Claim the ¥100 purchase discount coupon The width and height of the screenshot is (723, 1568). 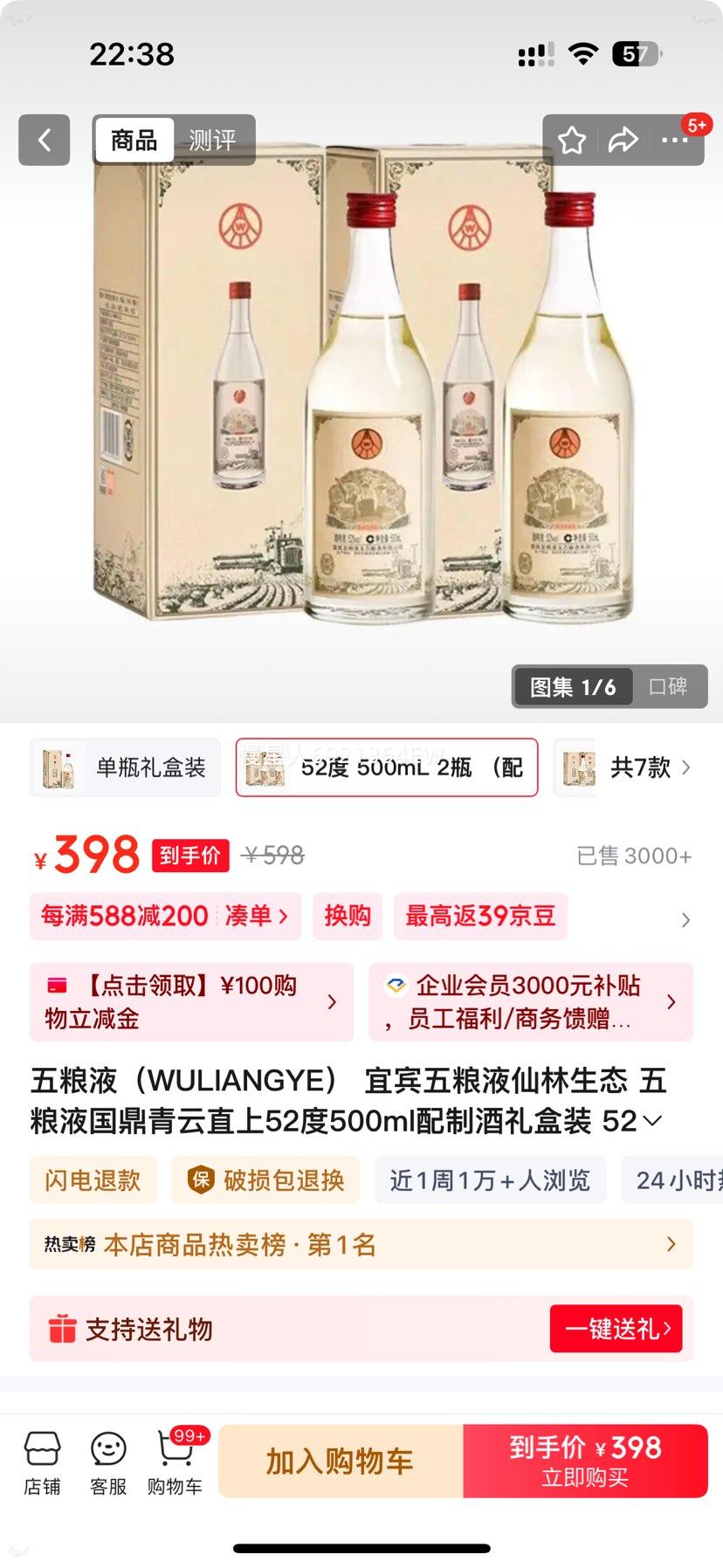(x=191, y=1001)
